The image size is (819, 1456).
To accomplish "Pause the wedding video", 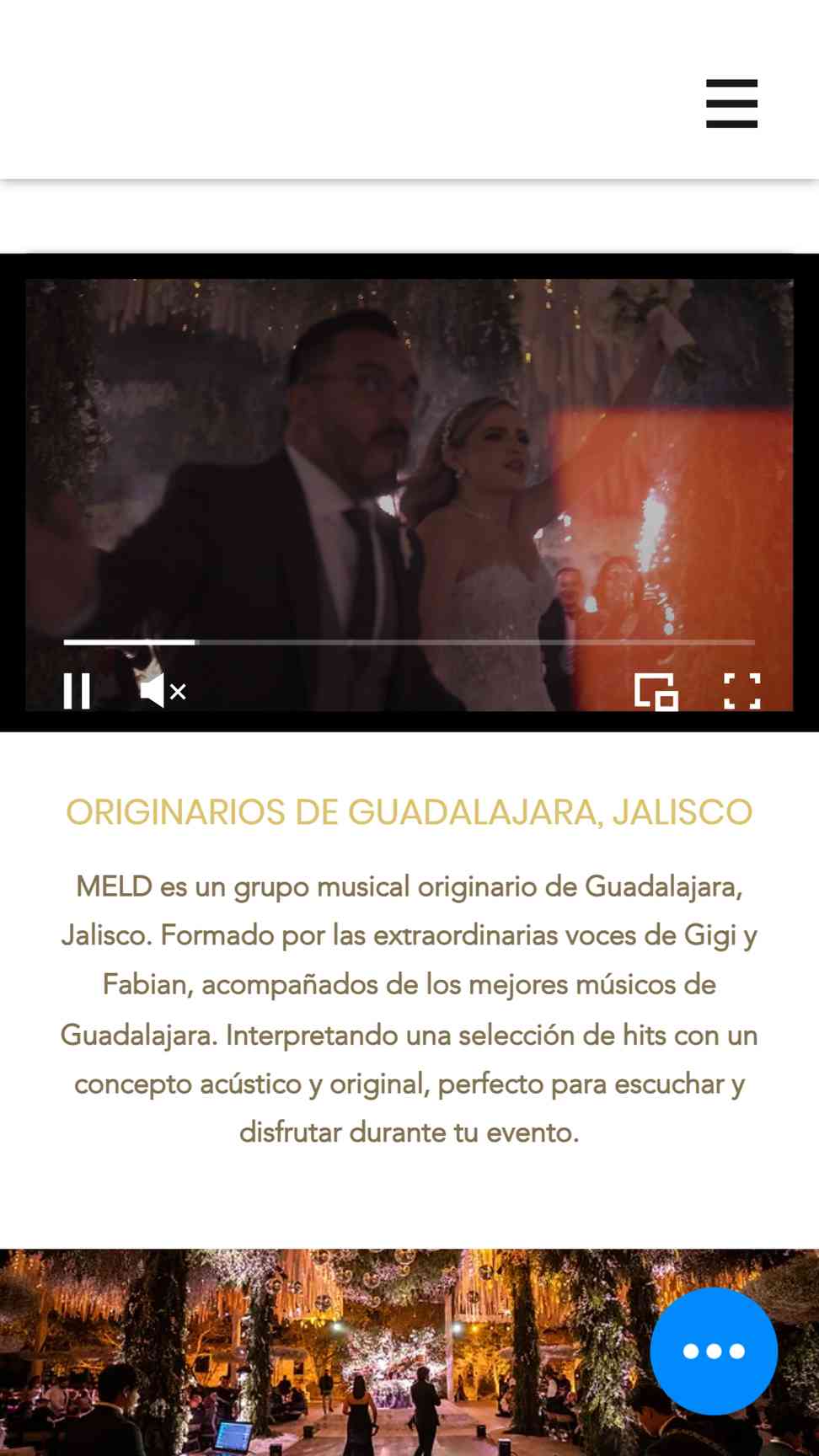I will 77,691.
